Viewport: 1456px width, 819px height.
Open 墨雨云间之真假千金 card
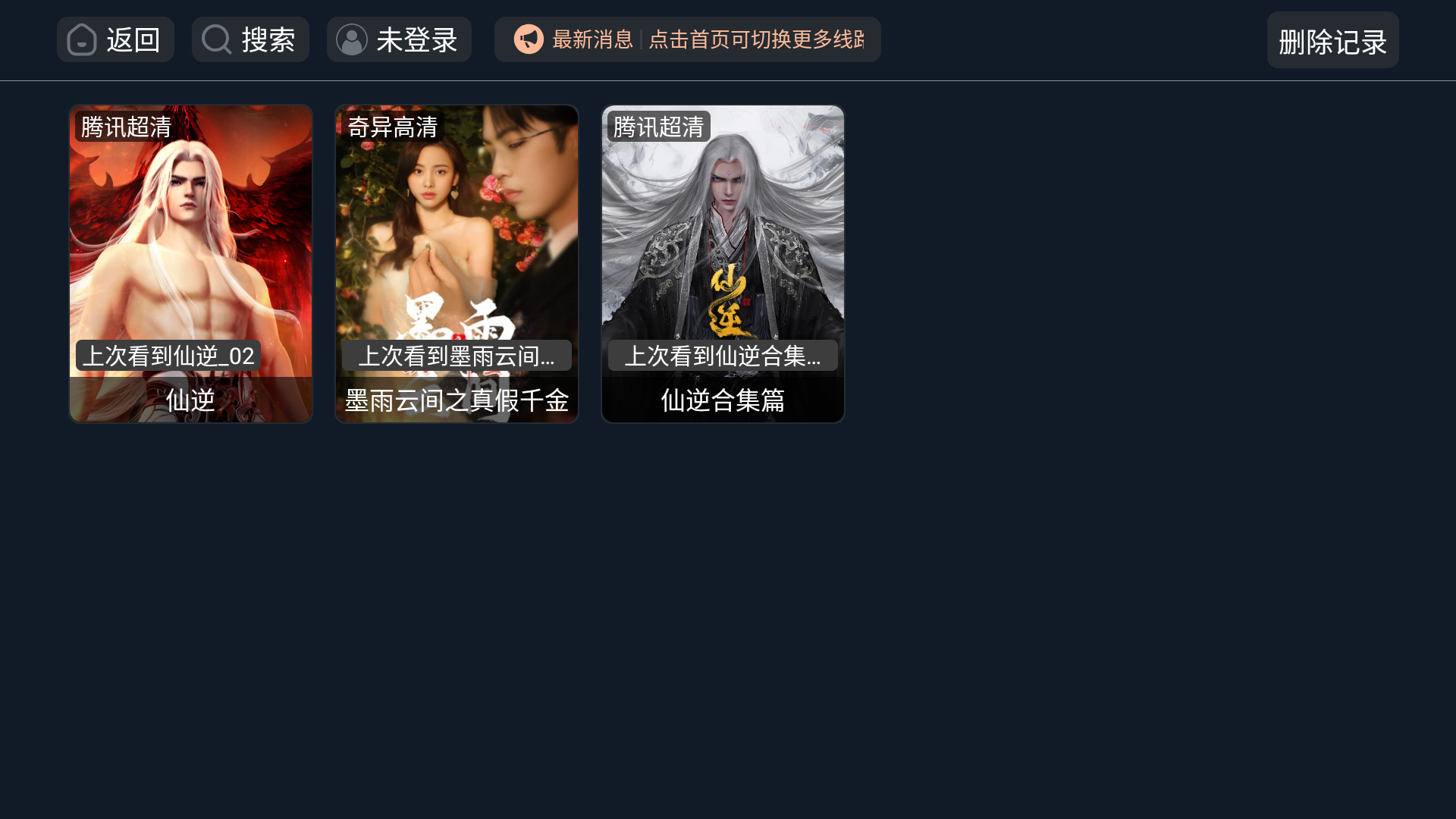tap(457, 263)
